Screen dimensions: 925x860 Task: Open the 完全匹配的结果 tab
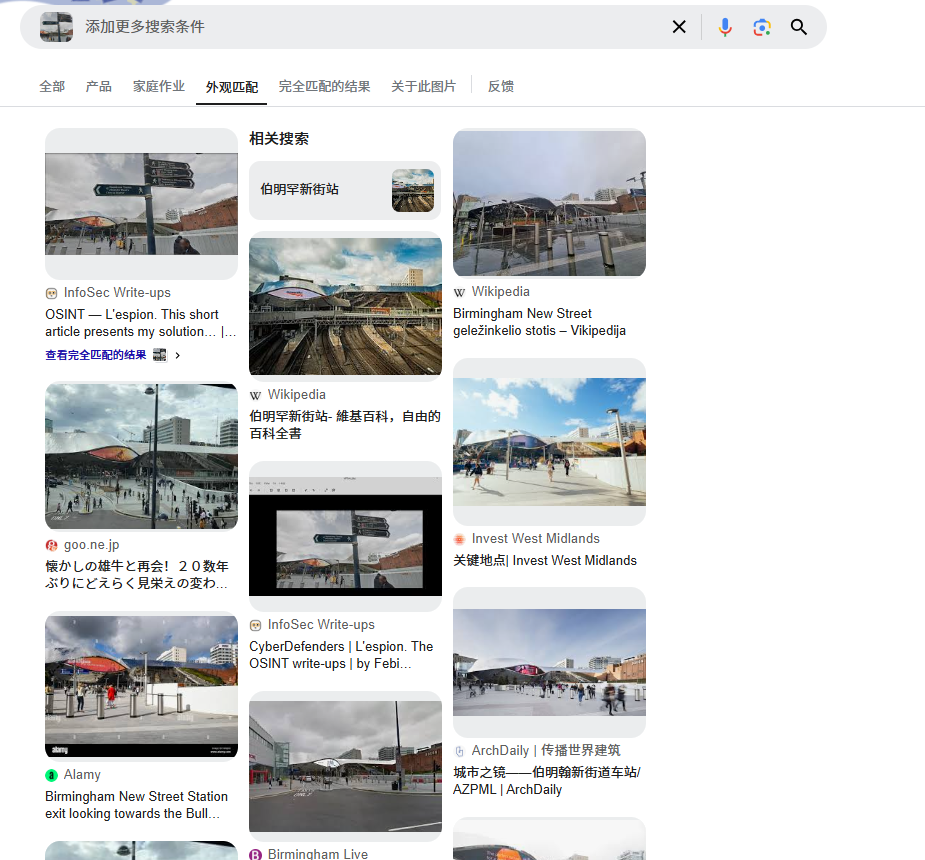[x=324, y=87]
